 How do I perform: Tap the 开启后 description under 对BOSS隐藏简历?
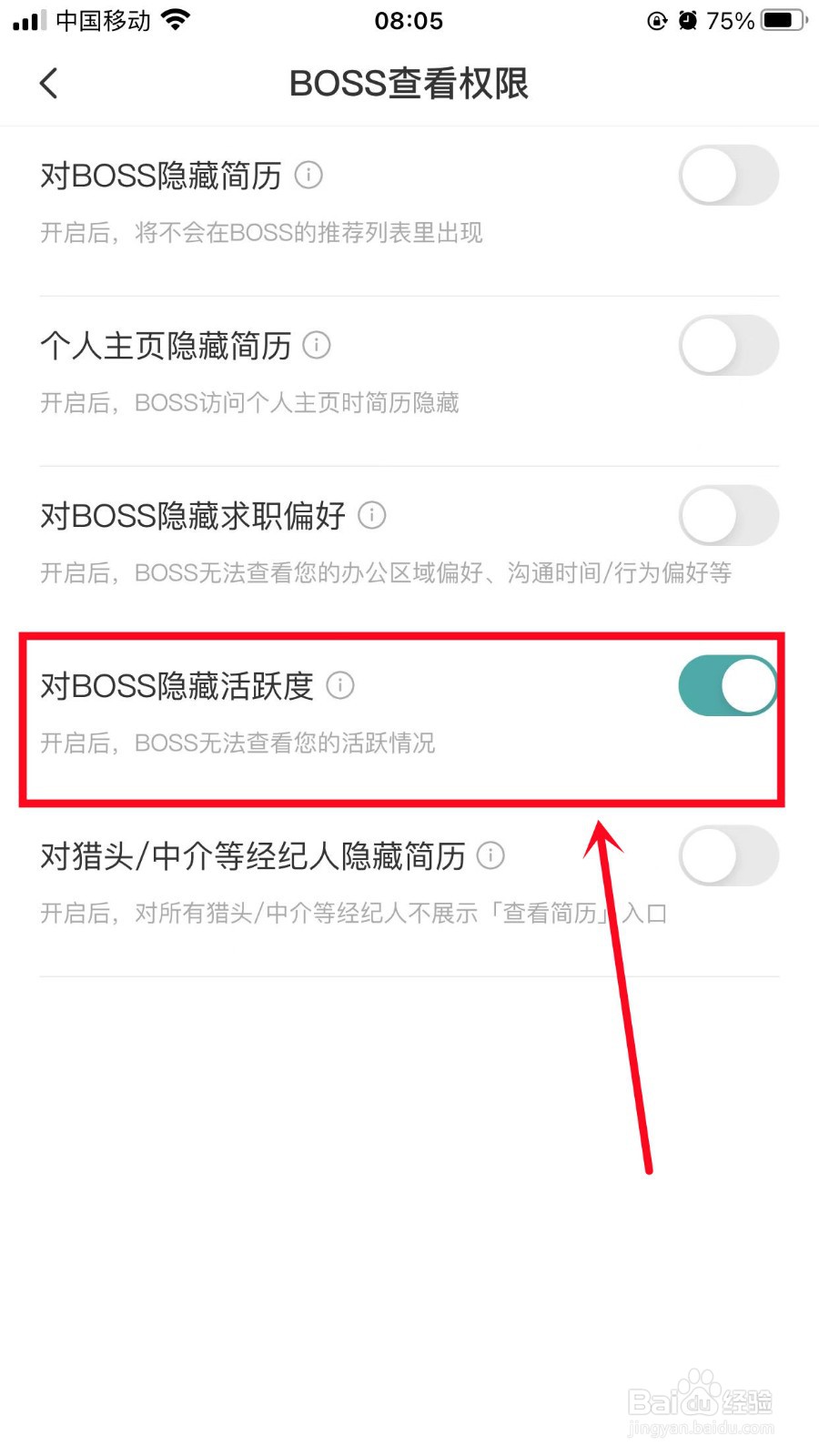(x=261, y=233)
